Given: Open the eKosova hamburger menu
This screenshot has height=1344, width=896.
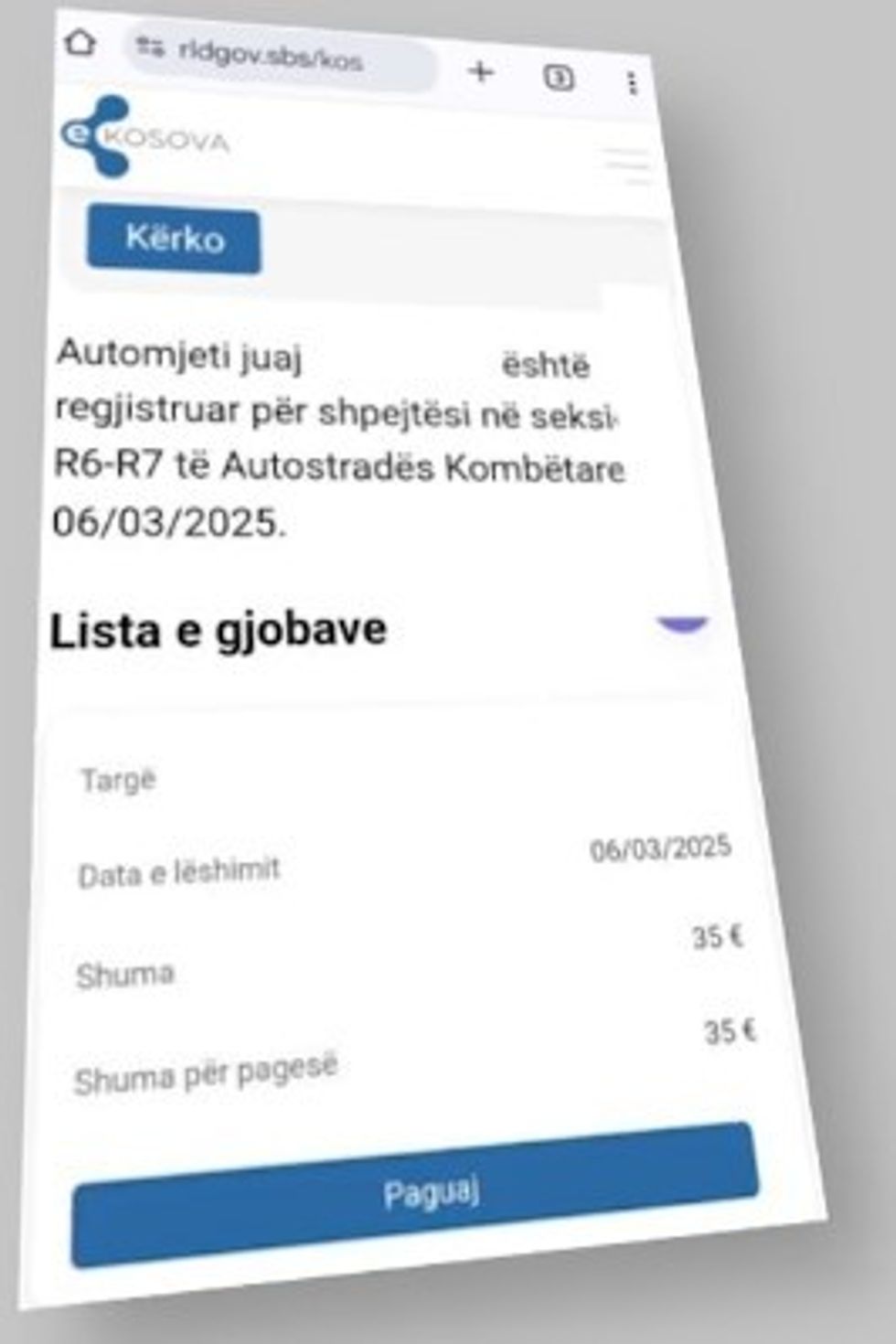Looking at the screenshot, I should [x=628, y=165].
